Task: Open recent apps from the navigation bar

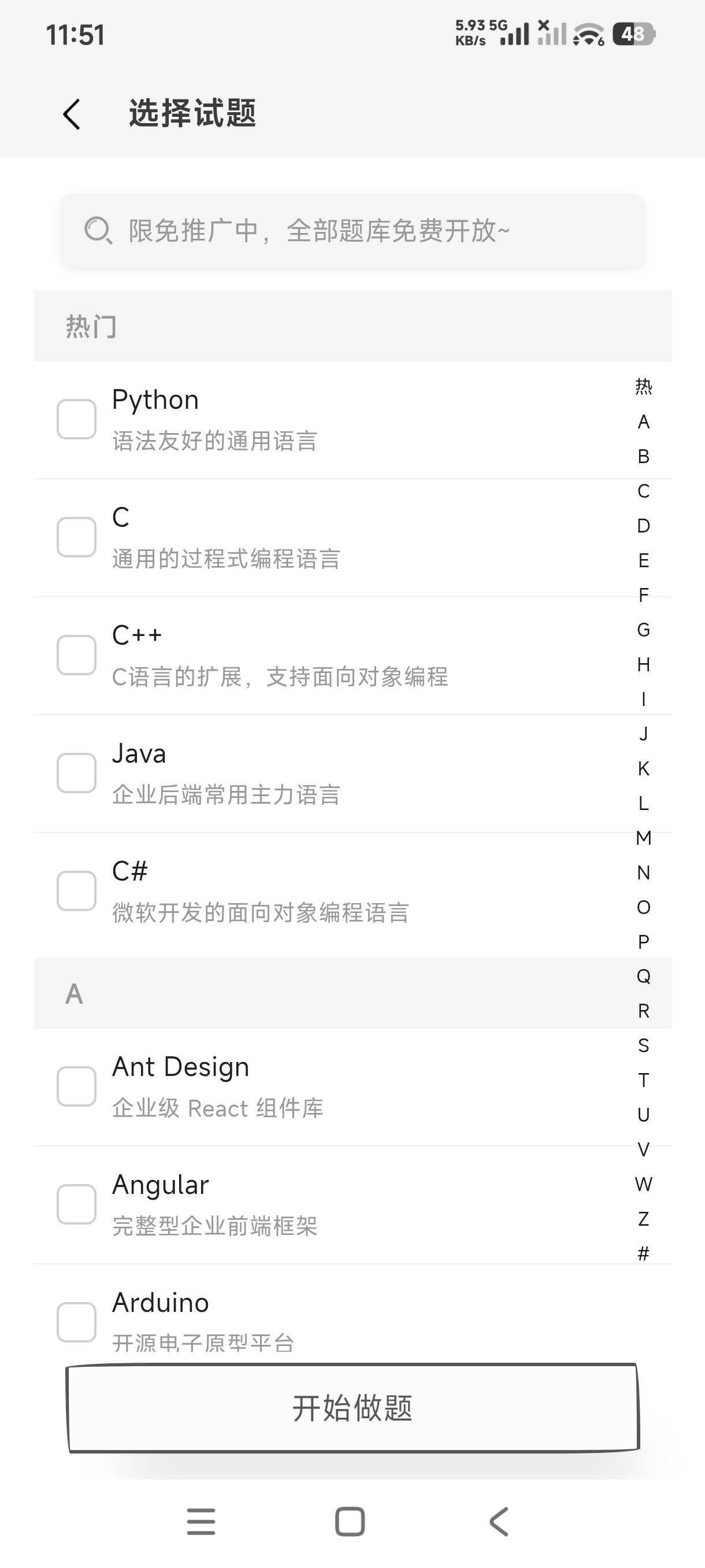Action: [201, 1522]
